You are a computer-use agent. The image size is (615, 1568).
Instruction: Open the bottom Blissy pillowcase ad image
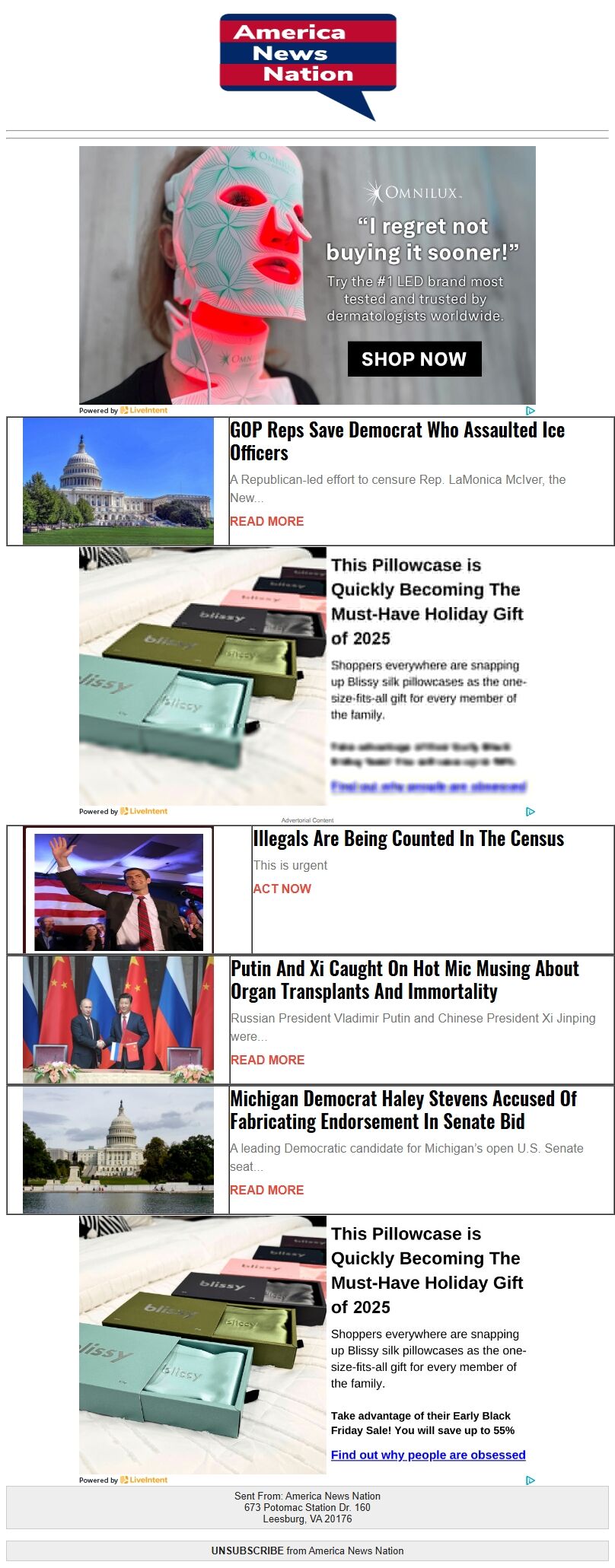pyautogui.click(x=202, y=1345)
